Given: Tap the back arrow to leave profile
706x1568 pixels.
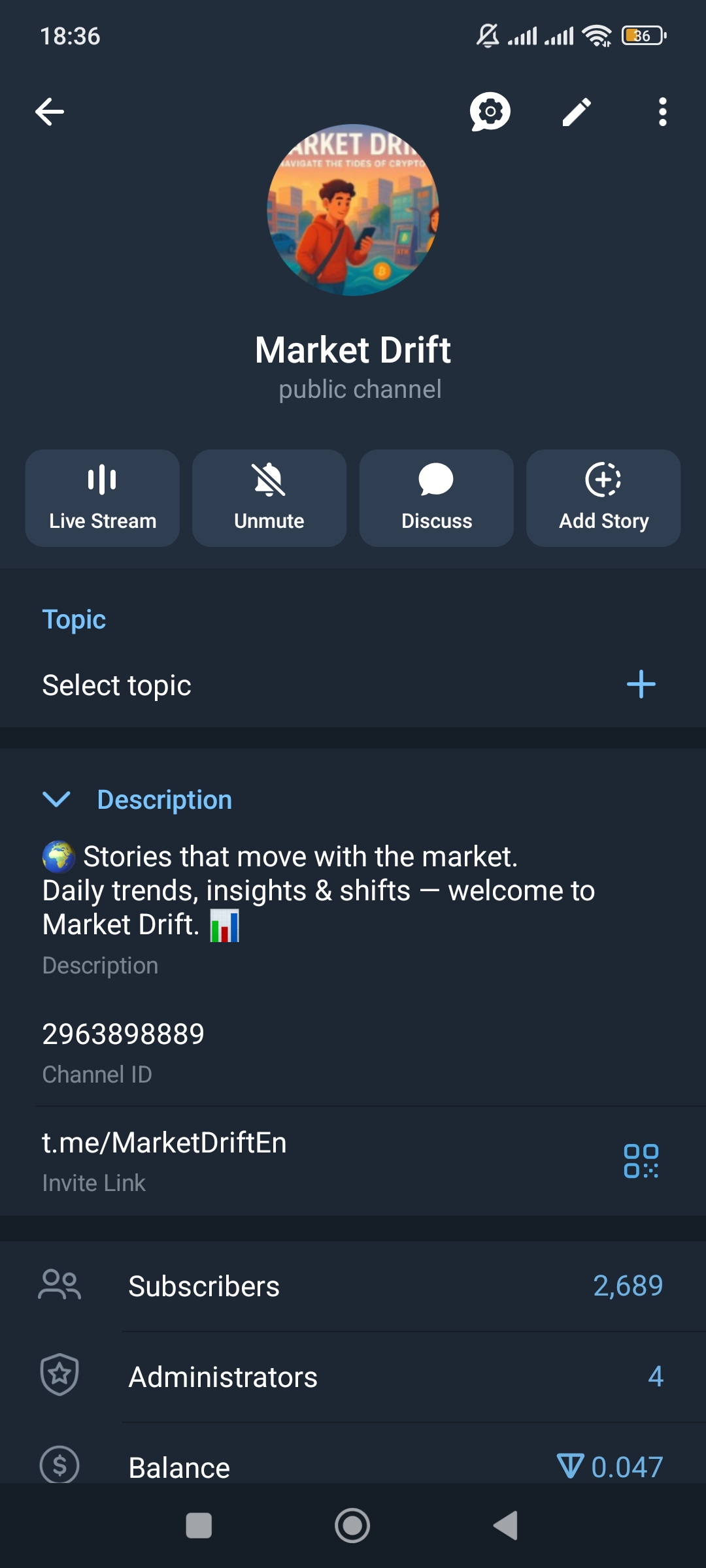Looking at the screenshot, I should tap(49, 111).
